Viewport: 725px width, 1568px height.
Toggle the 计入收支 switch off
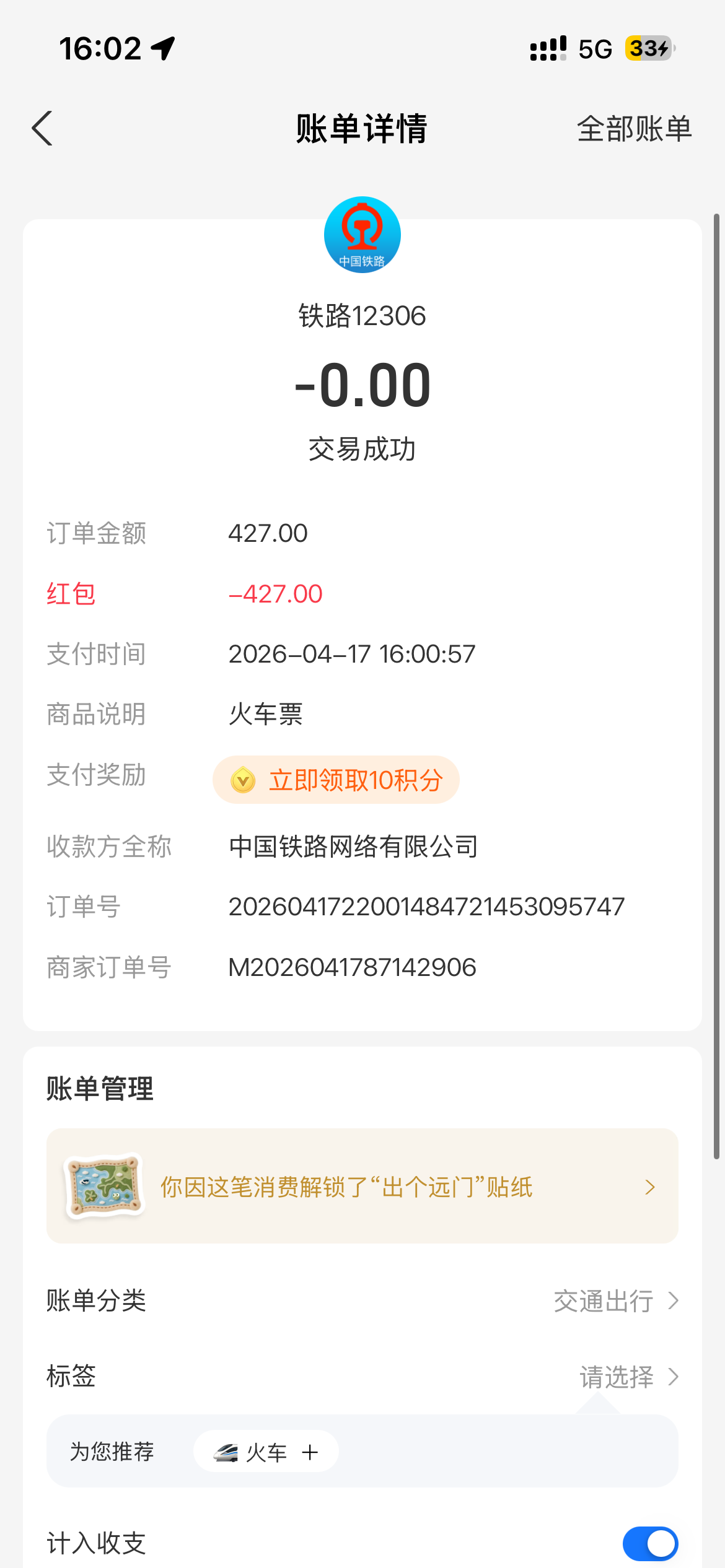[650, 1543]
